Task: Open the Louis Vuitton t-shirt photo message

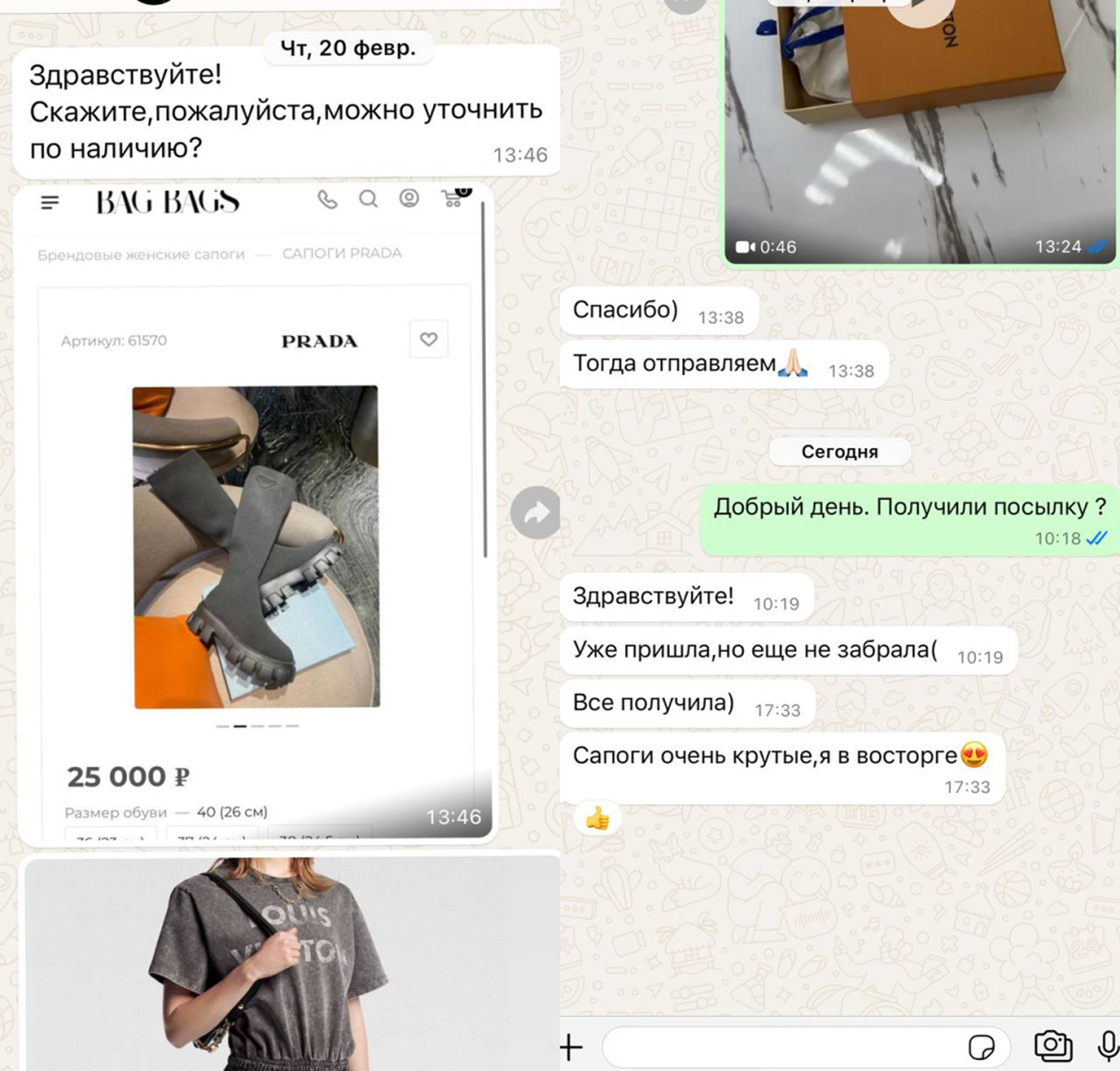Action: [291, 965]
